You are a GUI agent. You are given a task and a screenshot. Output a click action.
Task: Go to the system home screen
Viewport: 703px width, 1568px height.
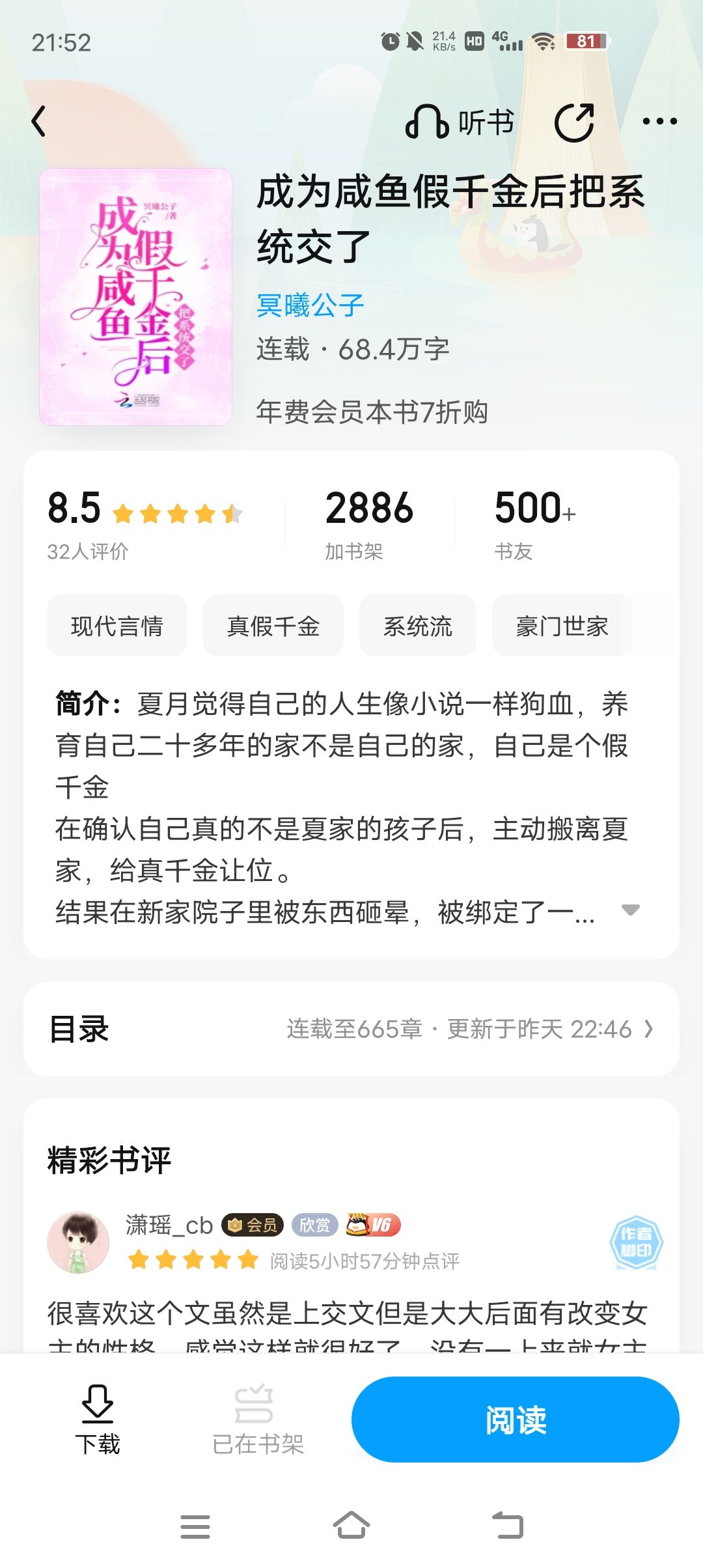pyautogui.click(x=351, y=1526)
